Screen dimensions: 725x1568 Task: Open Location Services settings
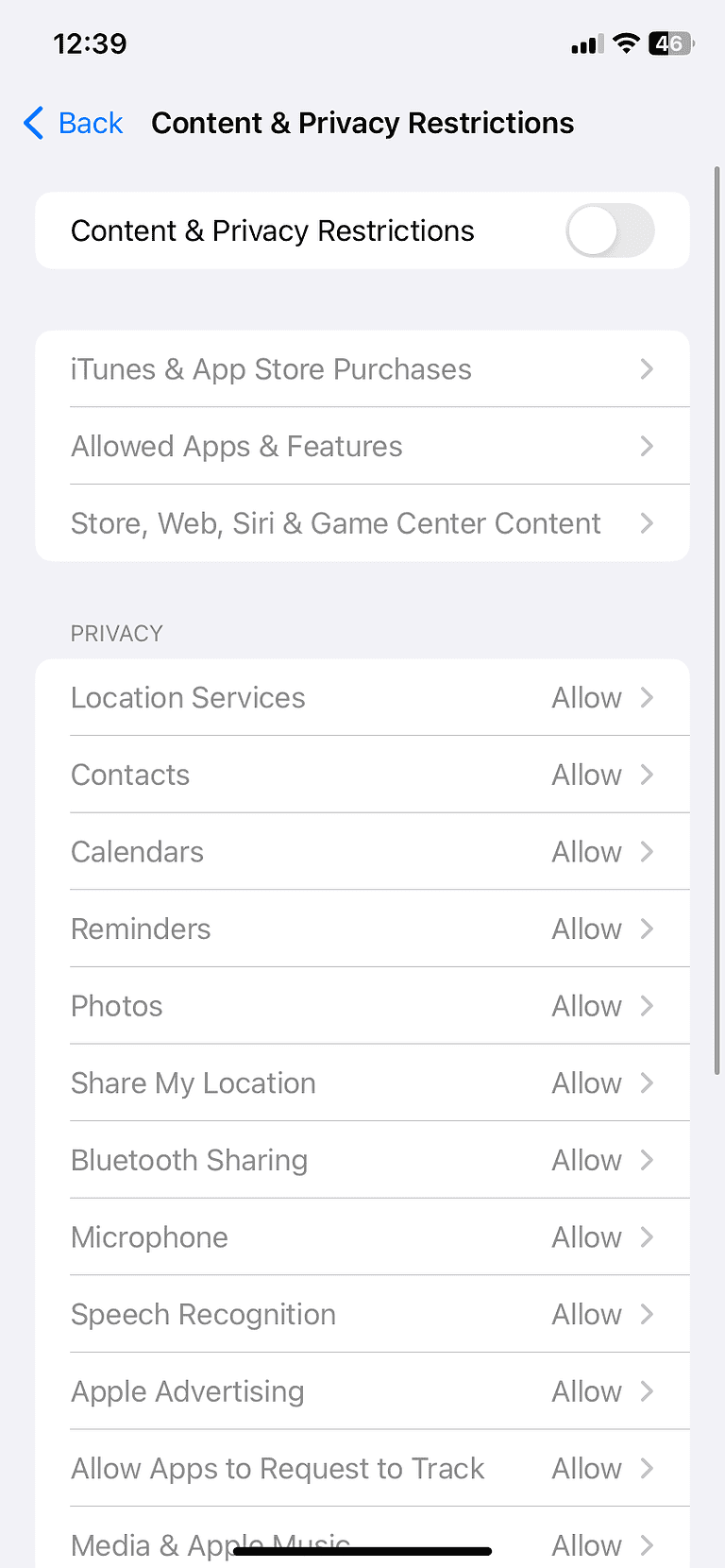[x=362, y=697]
